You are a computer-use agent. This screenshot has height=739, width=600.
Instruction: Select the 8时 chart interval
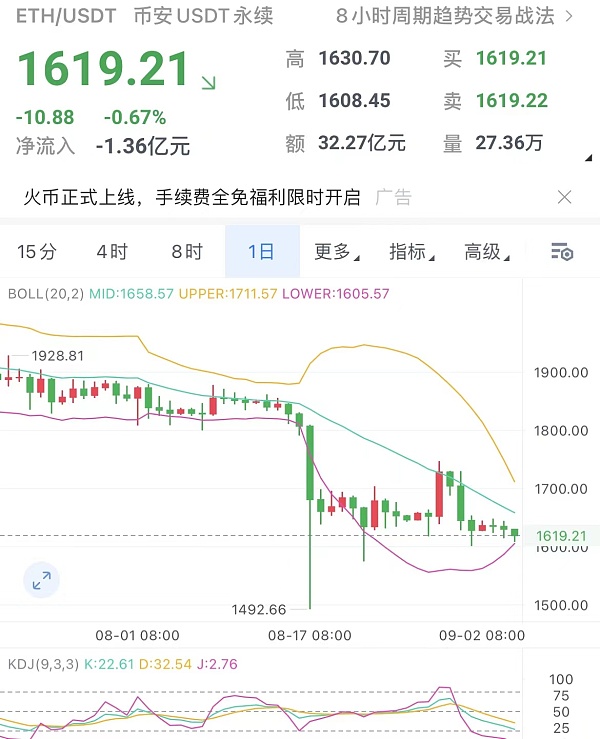tap(187, 252)
